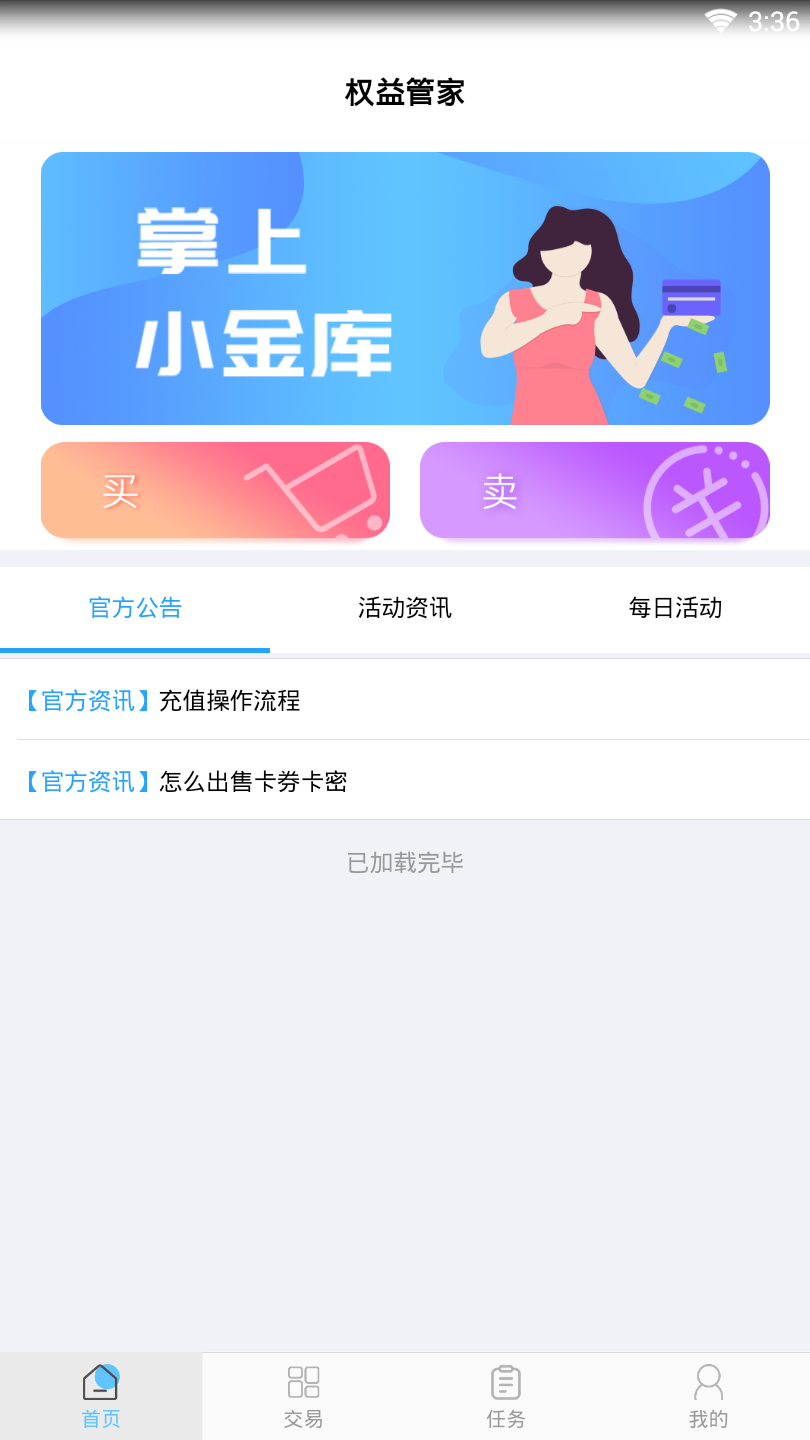Switch to the 交易 bottom tab

pyautogui.click(x=303, y=1396)
